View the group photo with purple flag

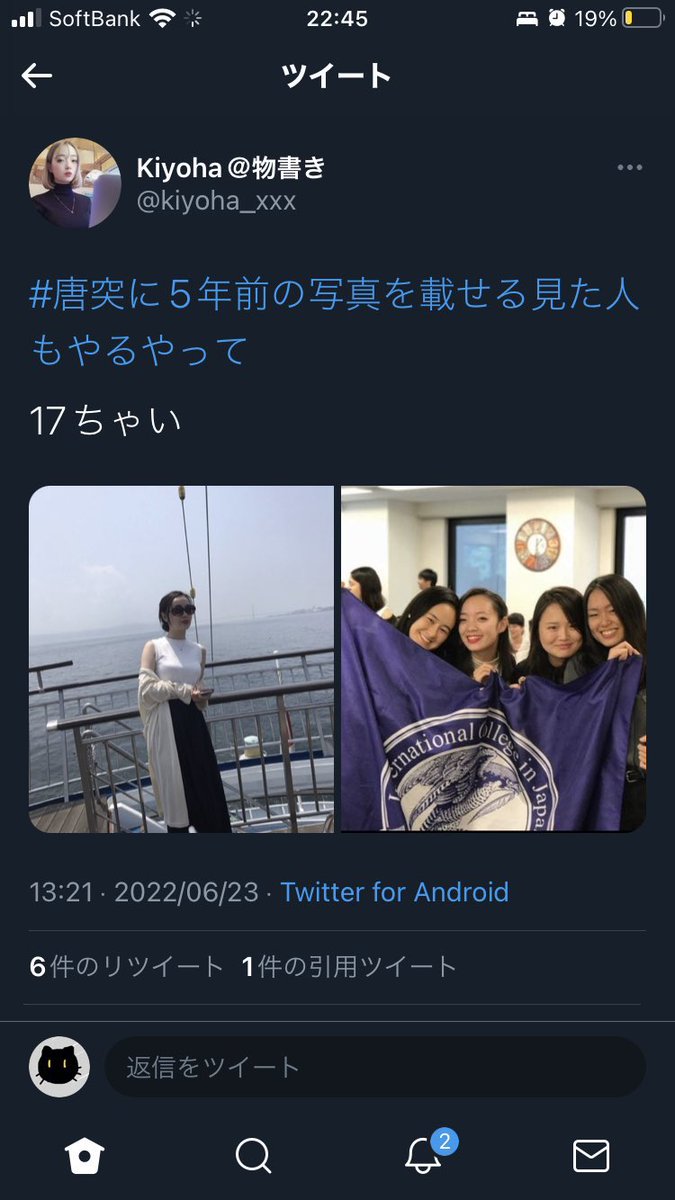point(493,659)
